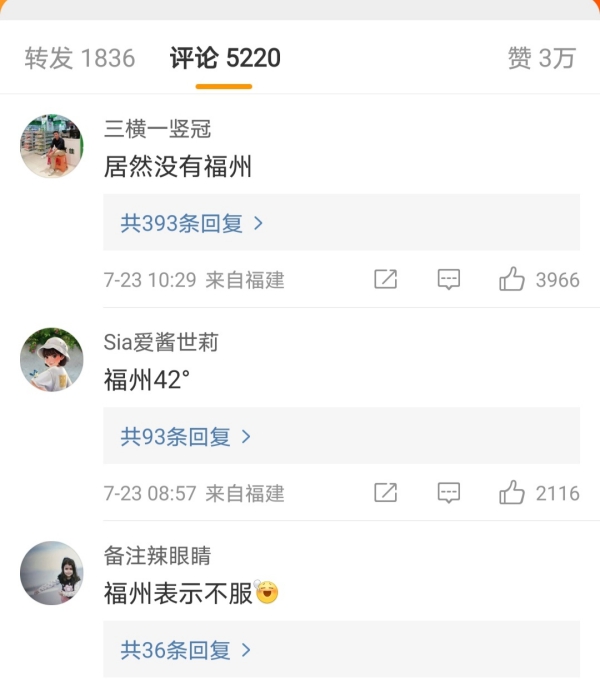Like the 福州42° comment with 2116 likes

pos(512,493)
